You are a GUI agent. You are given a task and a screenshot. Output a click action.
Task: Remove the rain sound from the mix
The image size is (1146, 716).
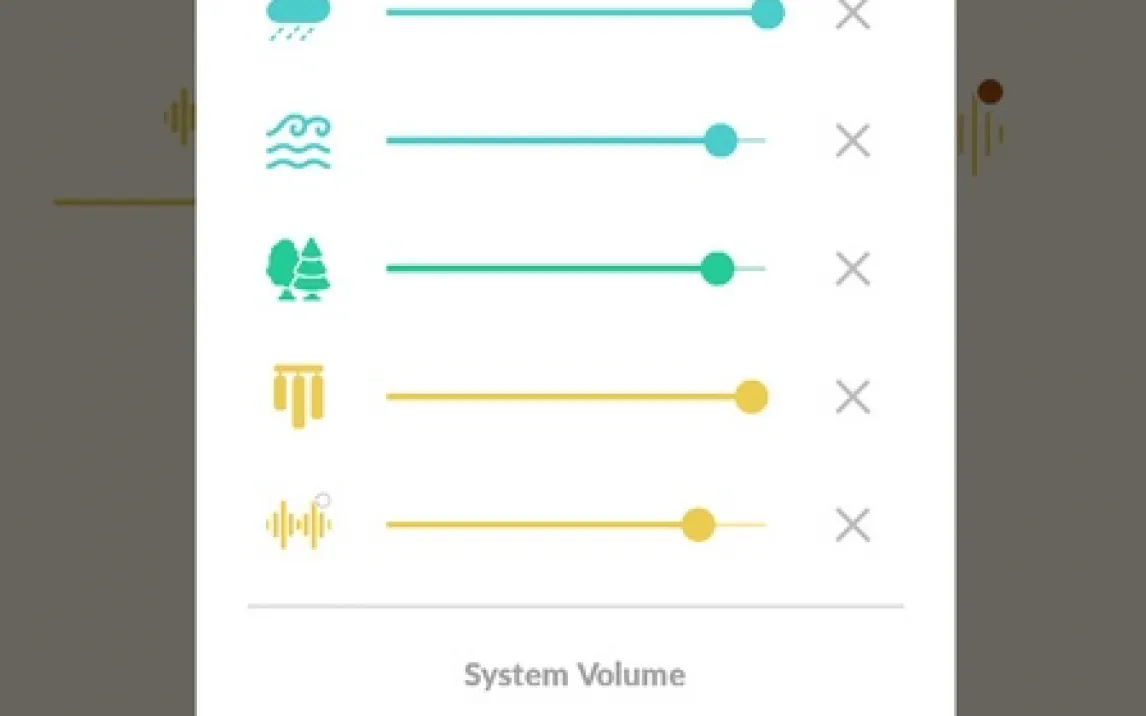(x=852, y=13)
